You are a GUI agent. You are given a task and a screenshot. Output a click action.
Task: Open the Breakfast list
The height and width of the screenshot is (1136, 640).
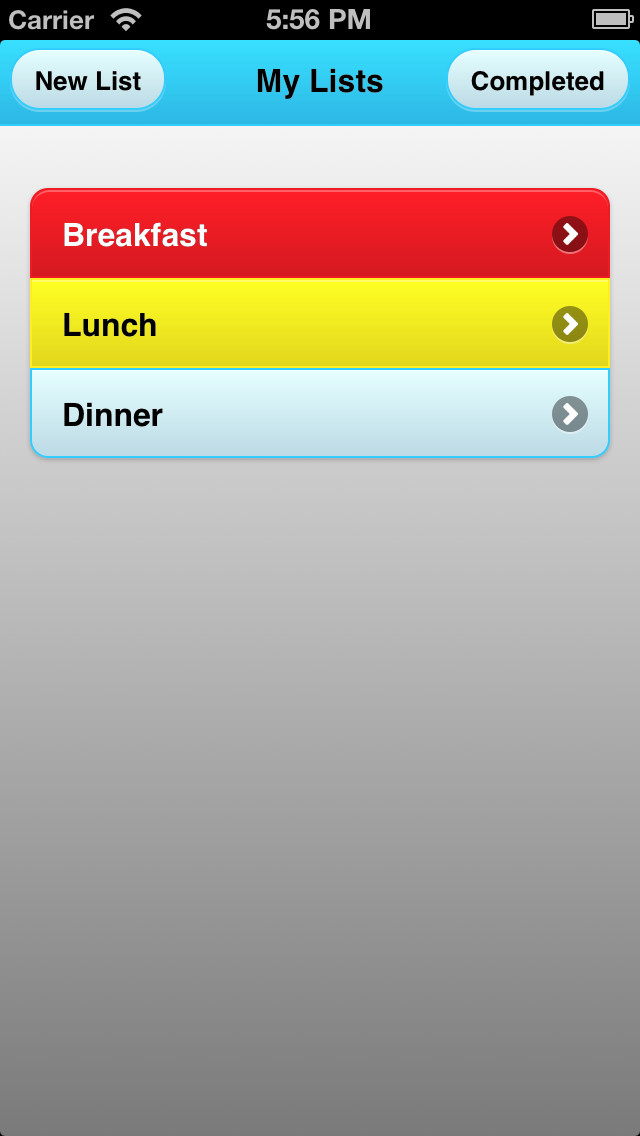tap(320, 234)
